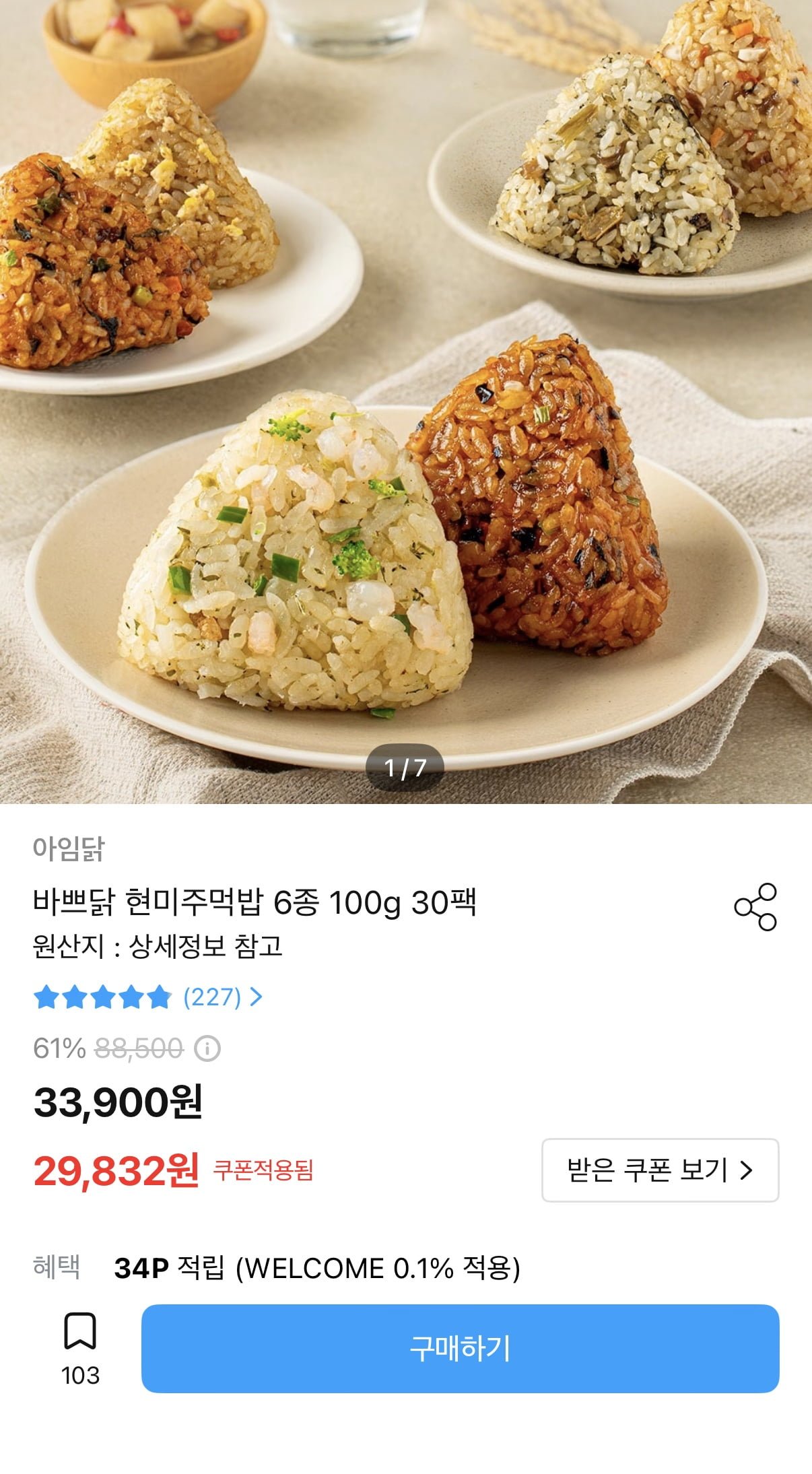Share this product via the share icon

755,907
